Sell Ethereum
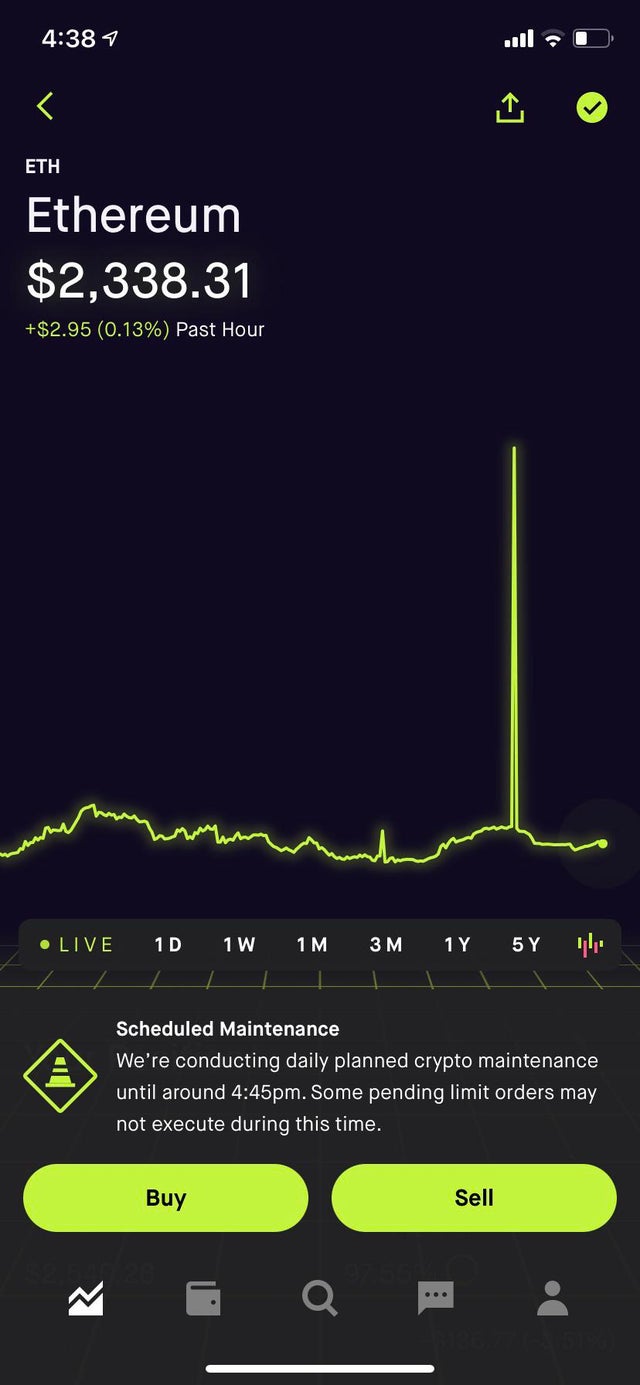The width and height of the screenshot is (640, 1385). point(474,1197)
